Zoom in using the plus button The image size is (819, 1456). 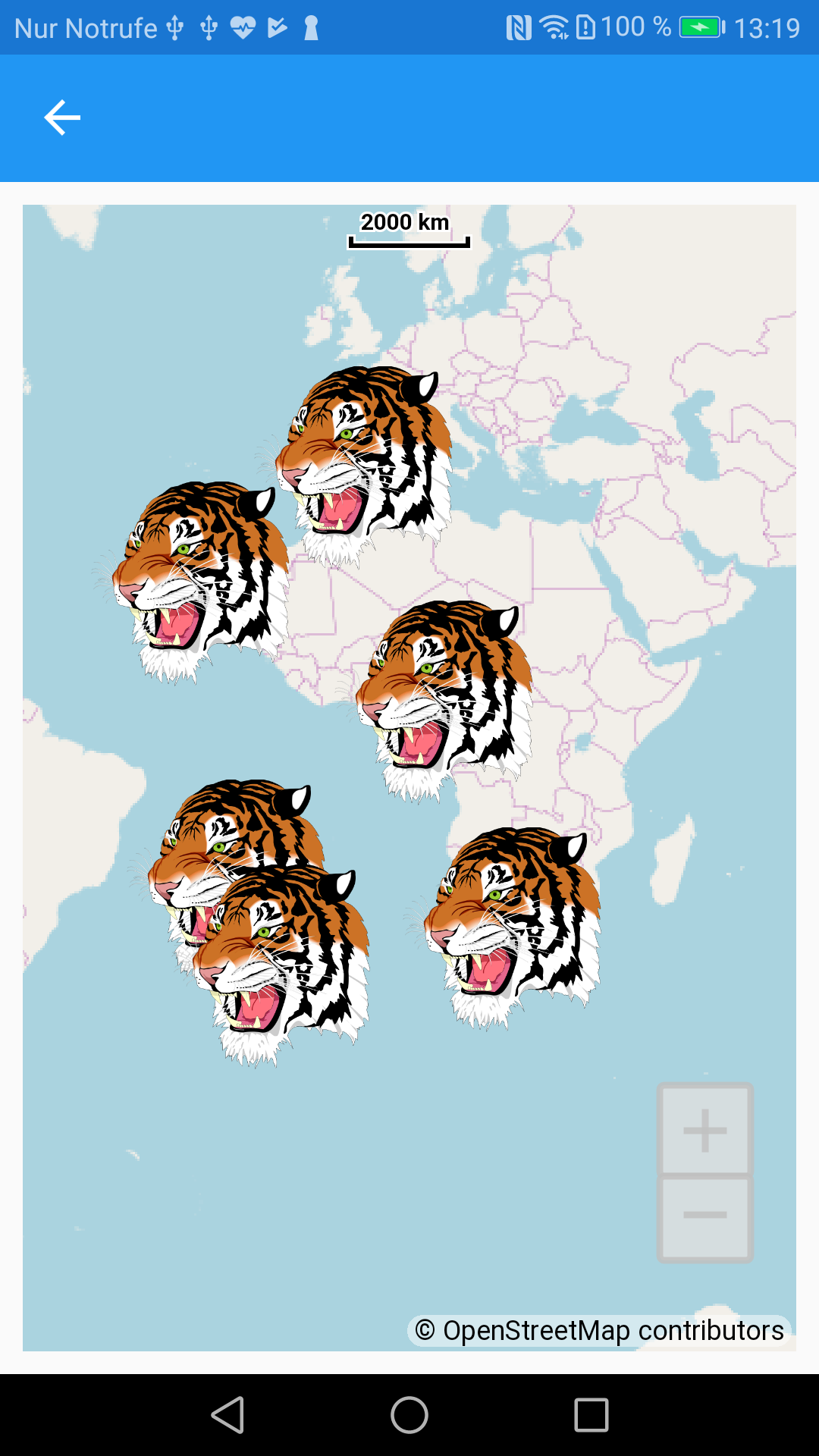pyautogui.click(x=704, y=1130)
